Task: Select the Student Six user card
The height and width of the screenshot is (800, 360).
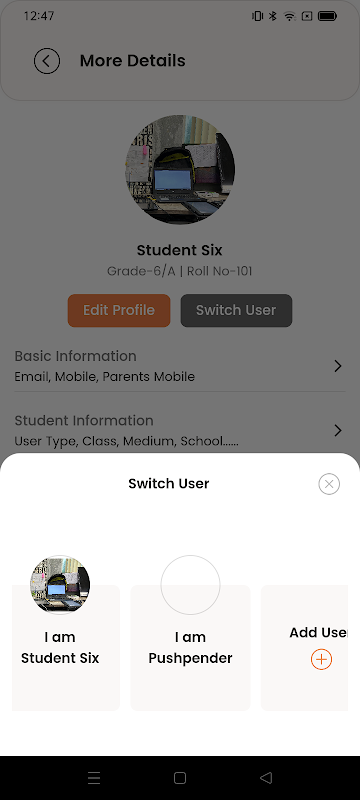Action: click(66, 647)
